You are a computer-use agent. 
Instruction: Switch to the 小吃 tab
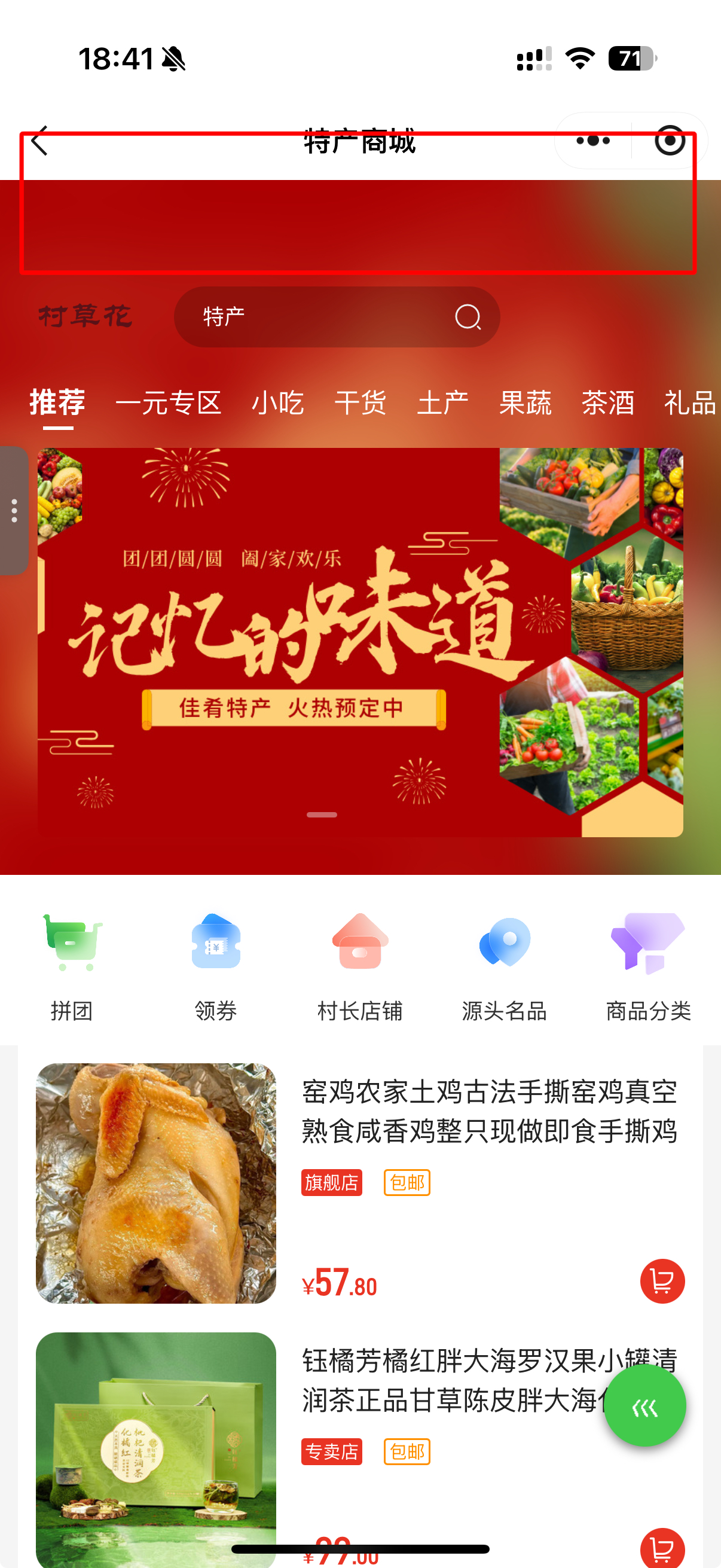click(x=277, y=403)
